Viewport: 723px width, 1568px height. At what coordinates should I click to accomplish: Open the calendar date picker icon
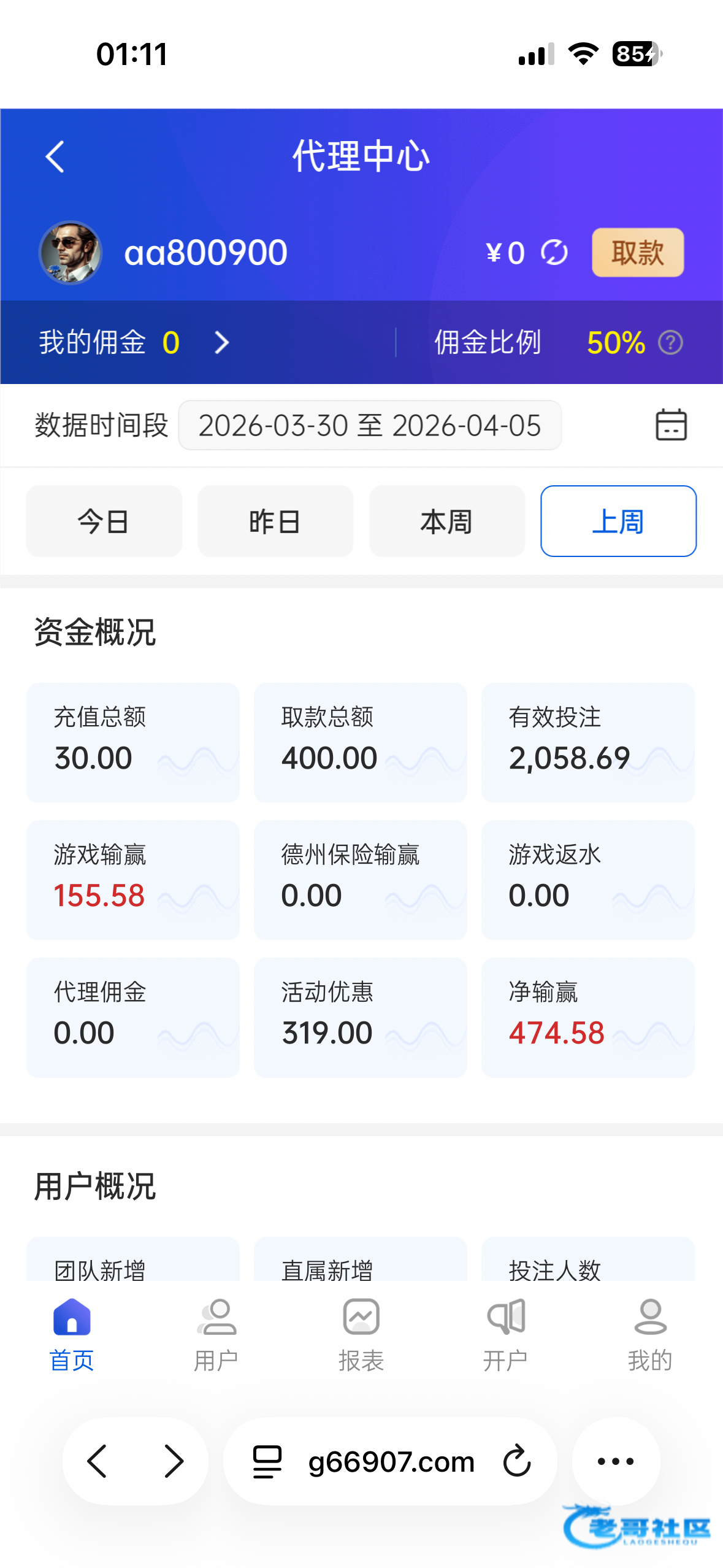click(671, 425)
